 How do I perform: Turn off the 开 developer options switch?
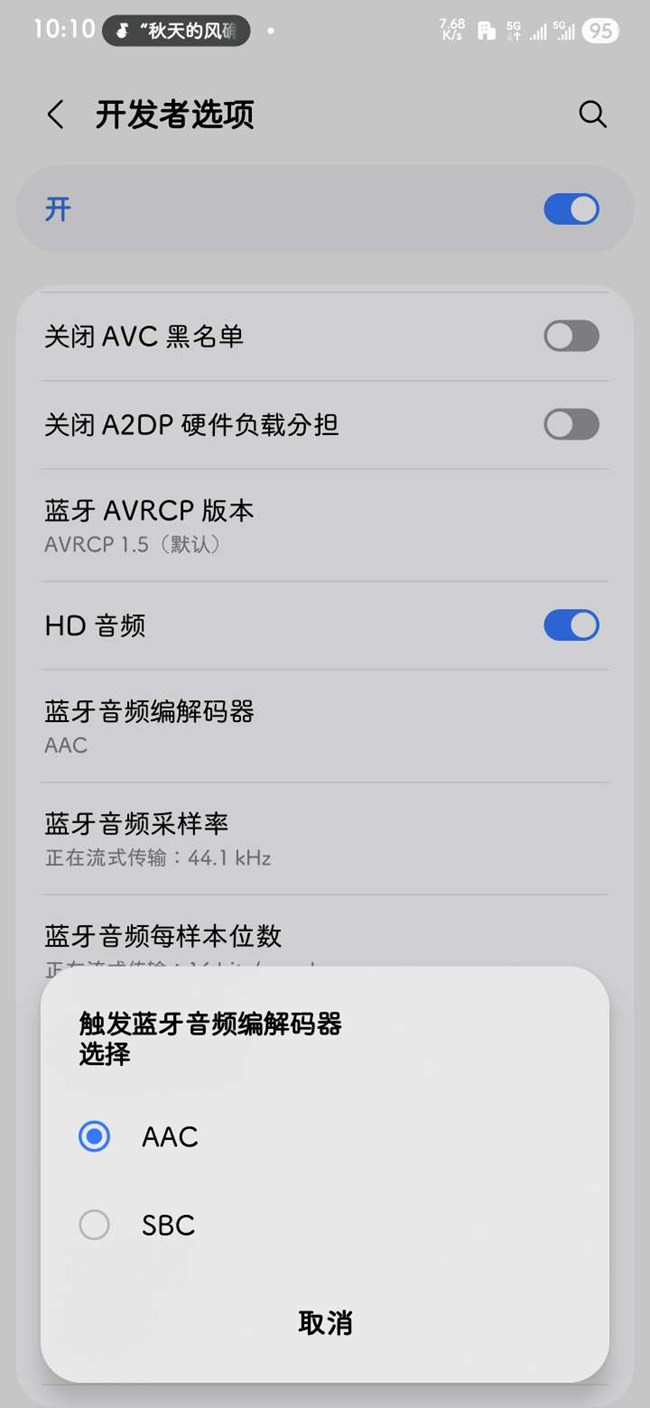571,209
